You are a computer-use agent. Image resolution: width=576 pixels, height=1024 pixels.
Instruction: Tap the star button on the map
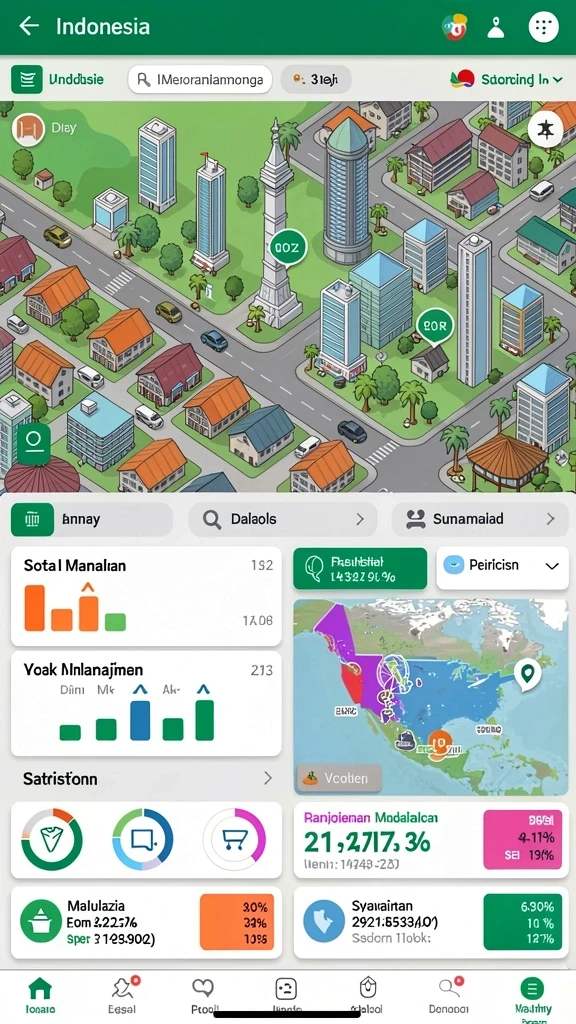(545, 129)
